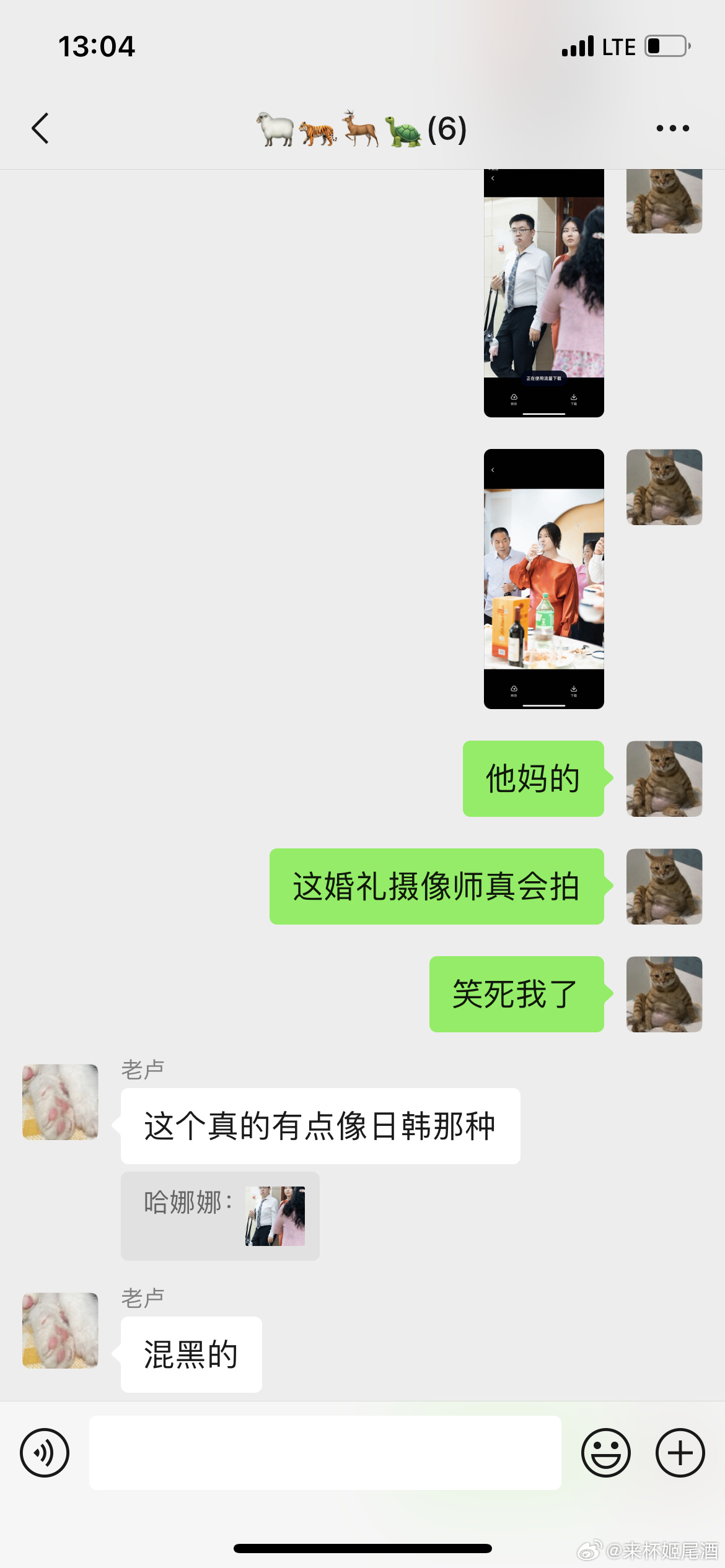Image resolution: width=725 pixels, height=1568 pixels.
Task: Go back to the chat list
Action: [x=40, y=129]
